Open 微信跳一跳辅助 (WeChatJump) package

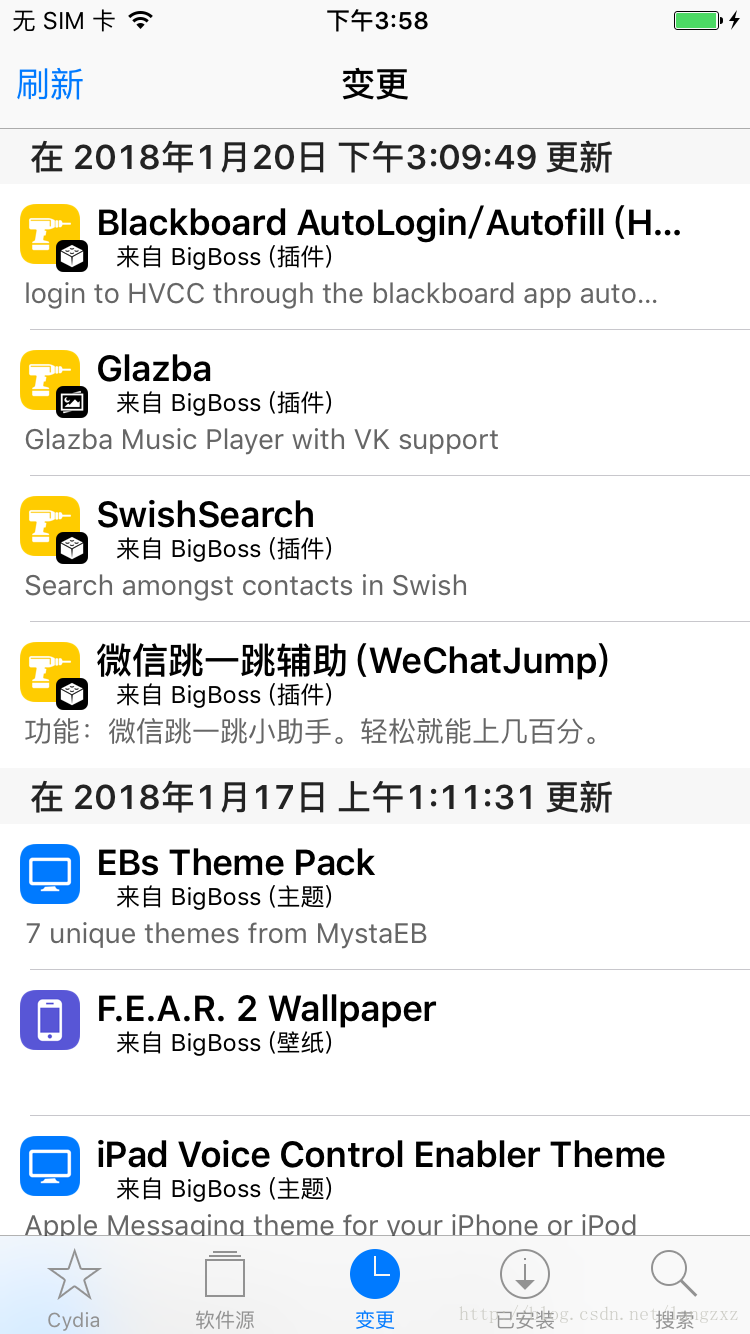click(x=375, y=694)
